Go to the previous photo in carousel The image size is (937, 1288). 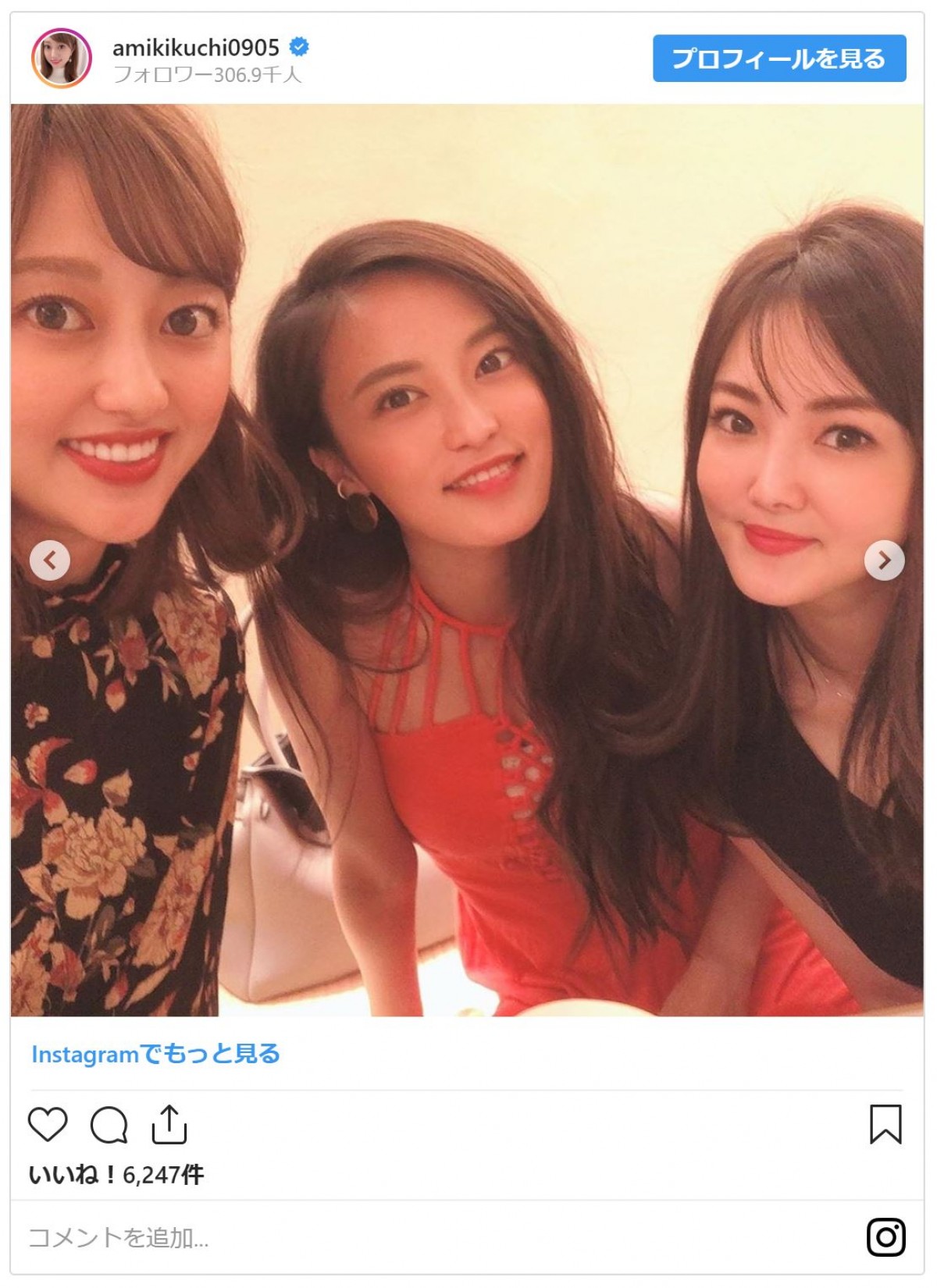click(50, 560)
